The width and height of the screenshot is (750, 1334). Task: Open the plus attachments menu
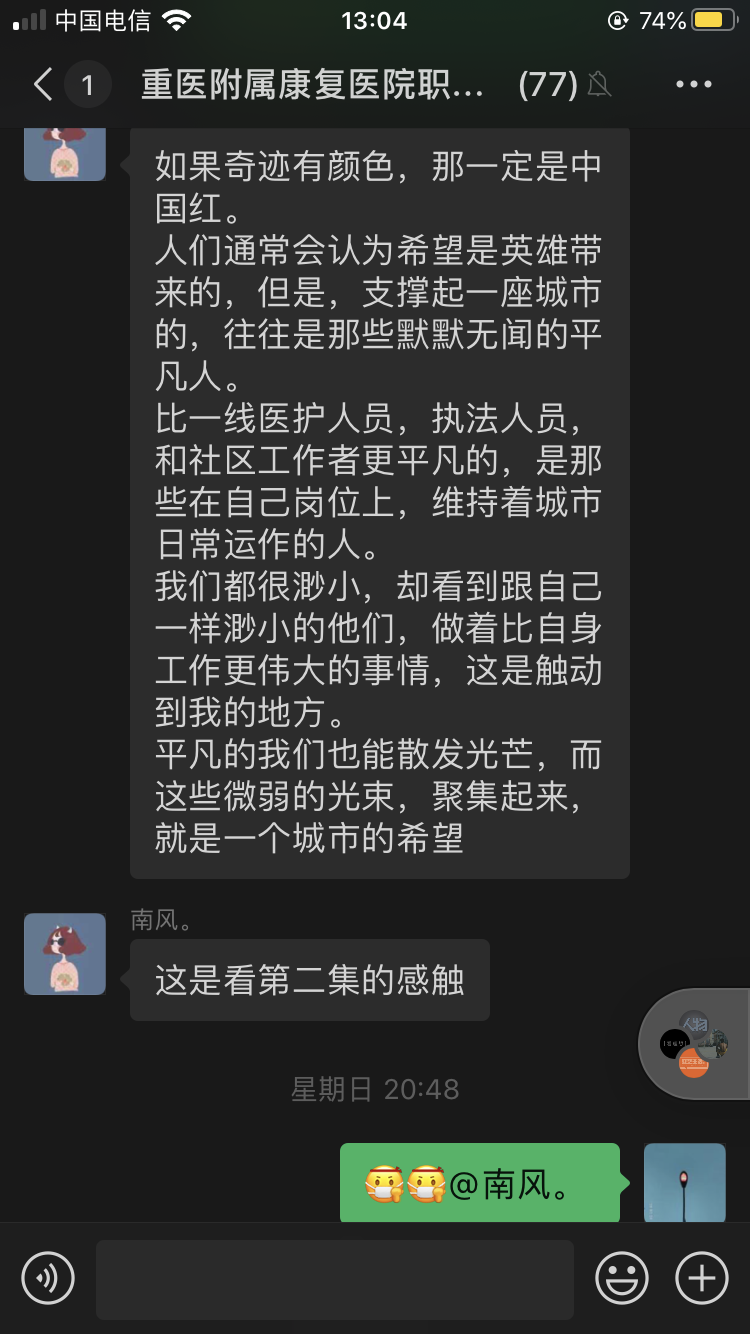(x=701, y=1277)
